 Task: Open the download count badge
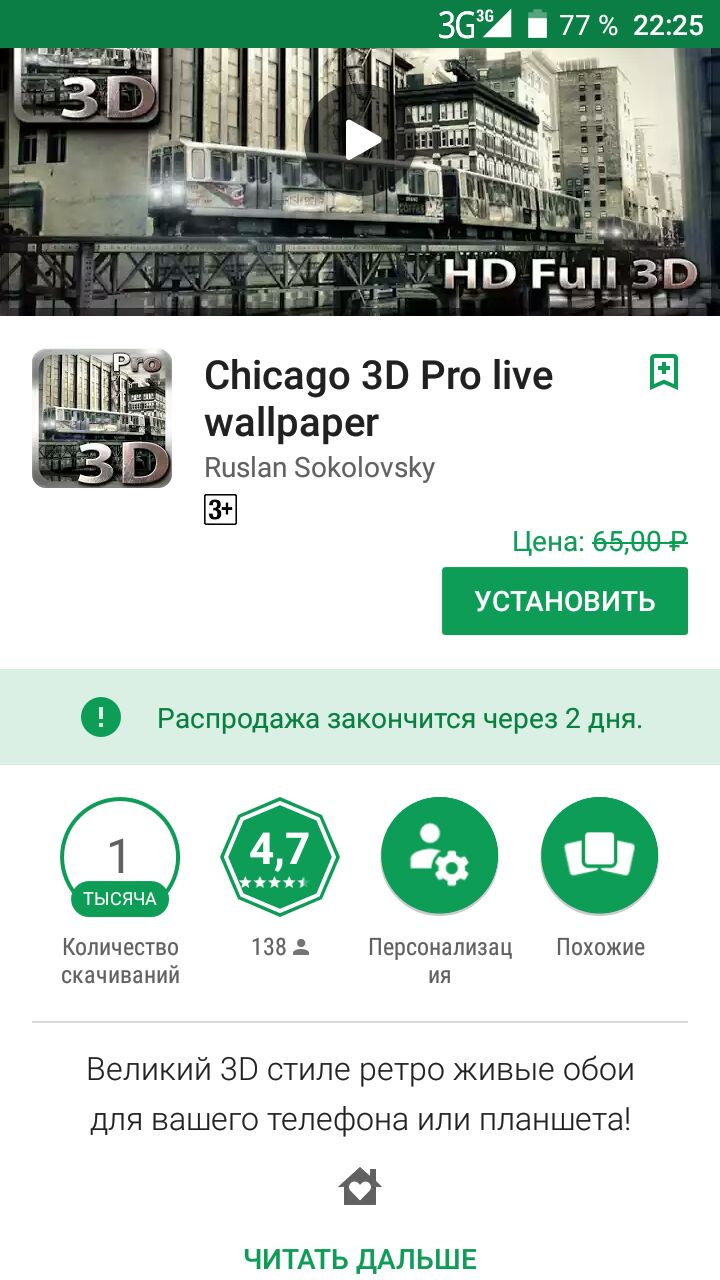click(x=120, y=857)
